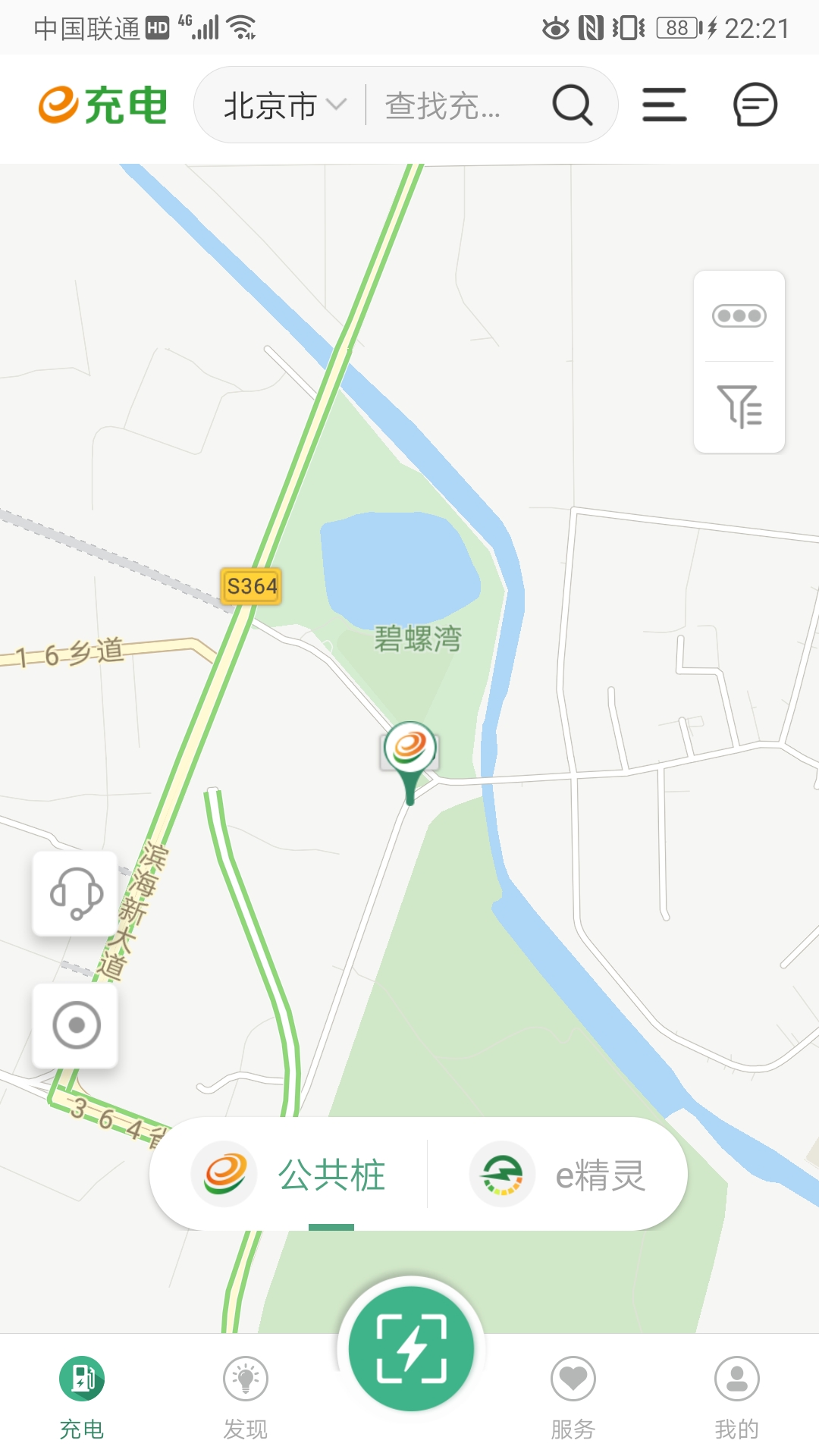Tap the magnifier search icon
Viewport: 819px width, 1456px height.
[x=573, y=105]
